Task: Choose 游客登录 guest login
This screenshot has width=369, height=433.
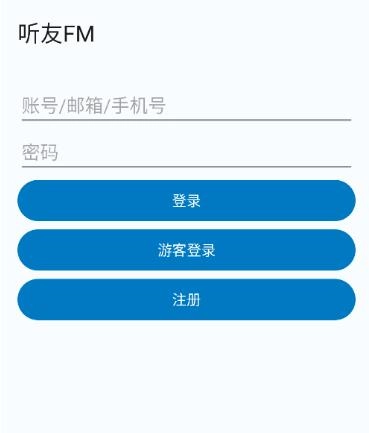Action: [x=186, y=250]
